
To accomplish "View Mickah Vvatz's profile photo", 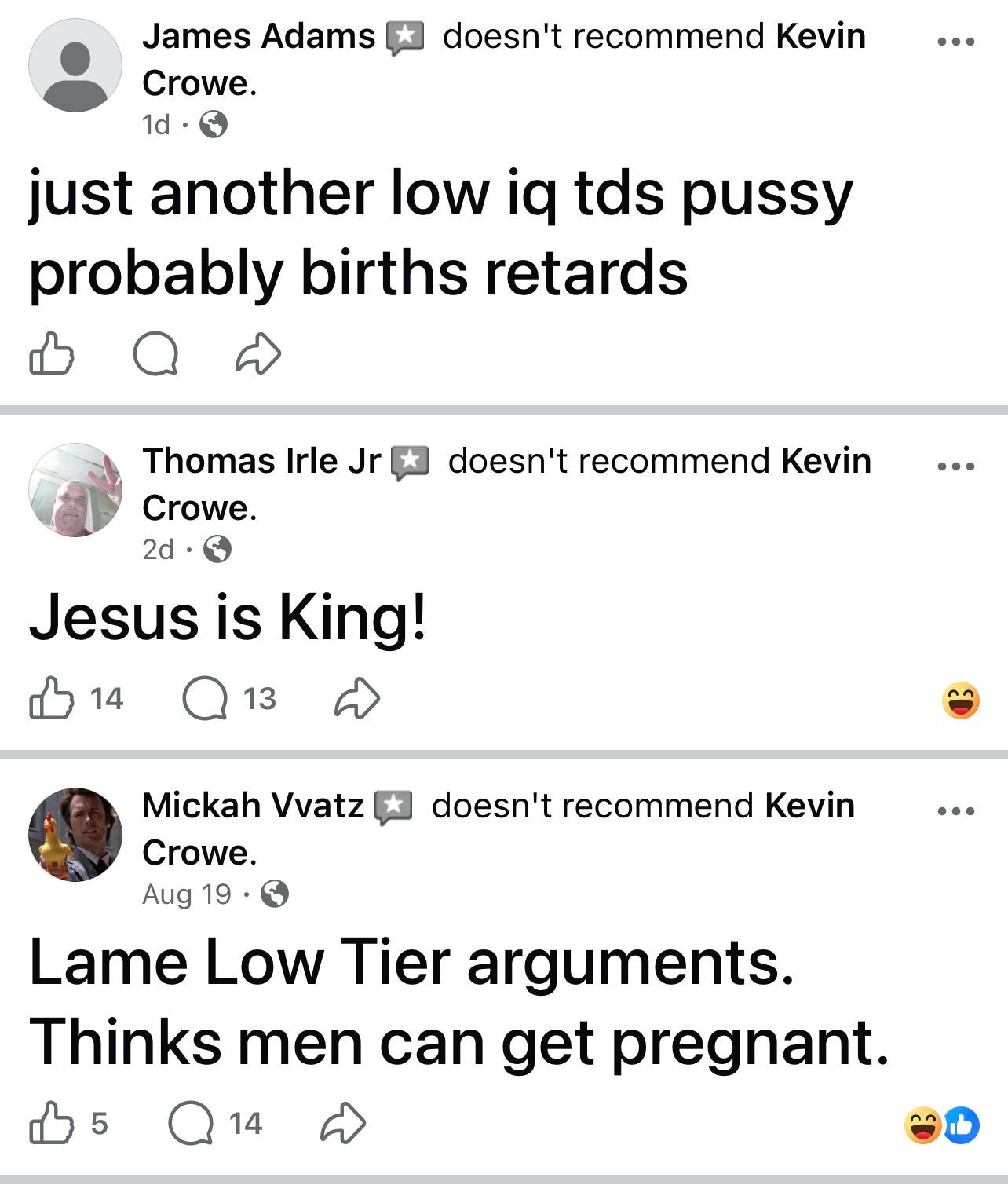I will point(75,835).
